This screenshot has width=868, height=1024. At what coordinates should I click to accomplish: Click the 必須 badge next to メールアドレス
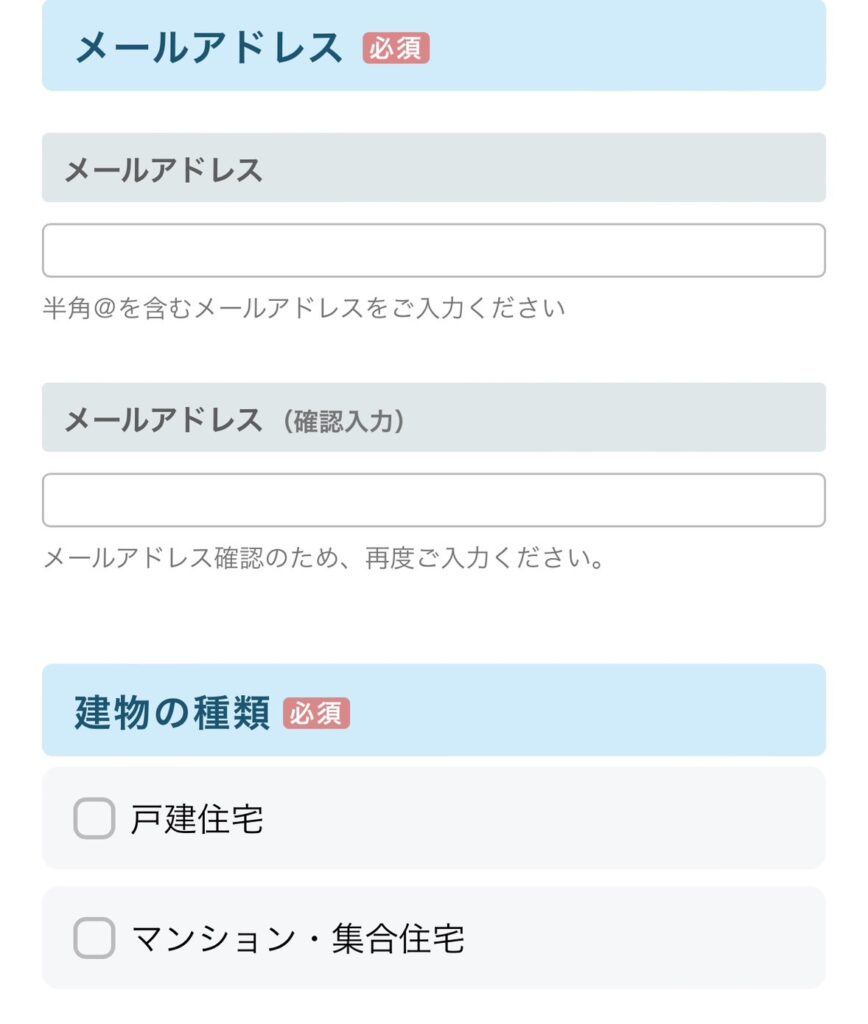tap(395, 45)
